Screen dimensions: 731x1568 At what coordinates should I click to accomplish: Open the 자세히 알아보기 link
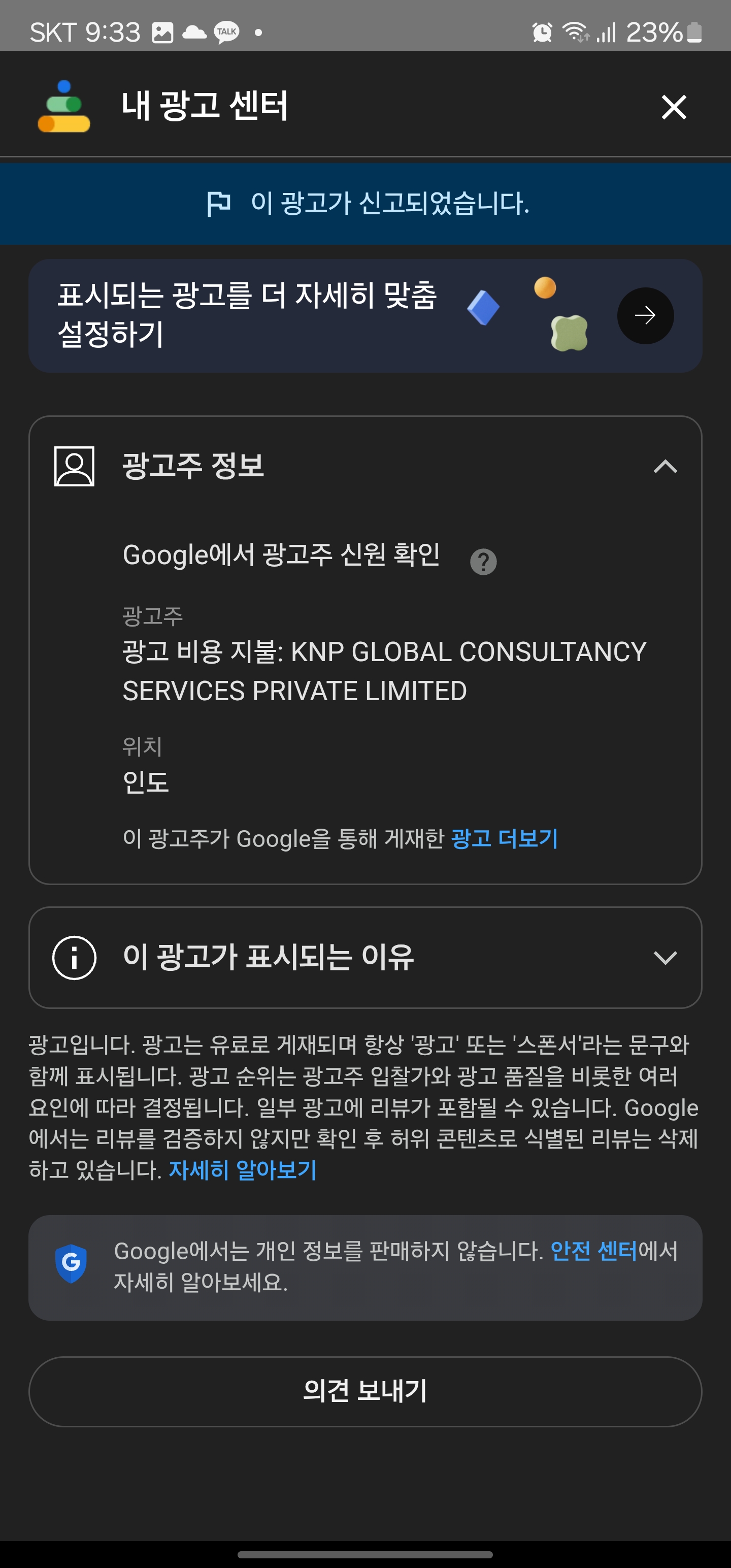(x=242, y=1170)
